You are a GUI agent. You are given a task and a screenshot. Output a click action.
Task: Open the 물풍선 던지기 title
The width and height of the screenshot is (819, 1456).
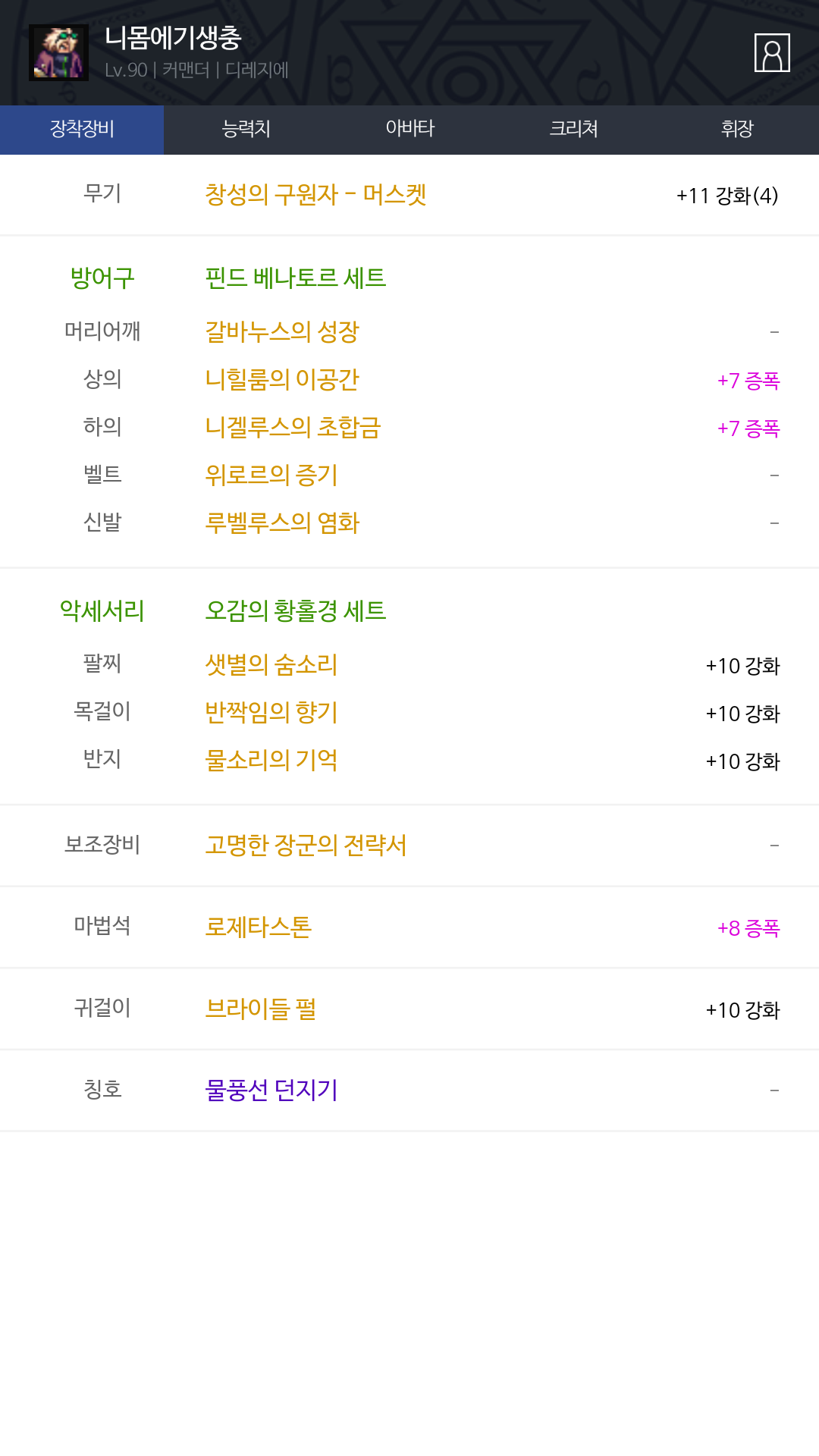271,1090
